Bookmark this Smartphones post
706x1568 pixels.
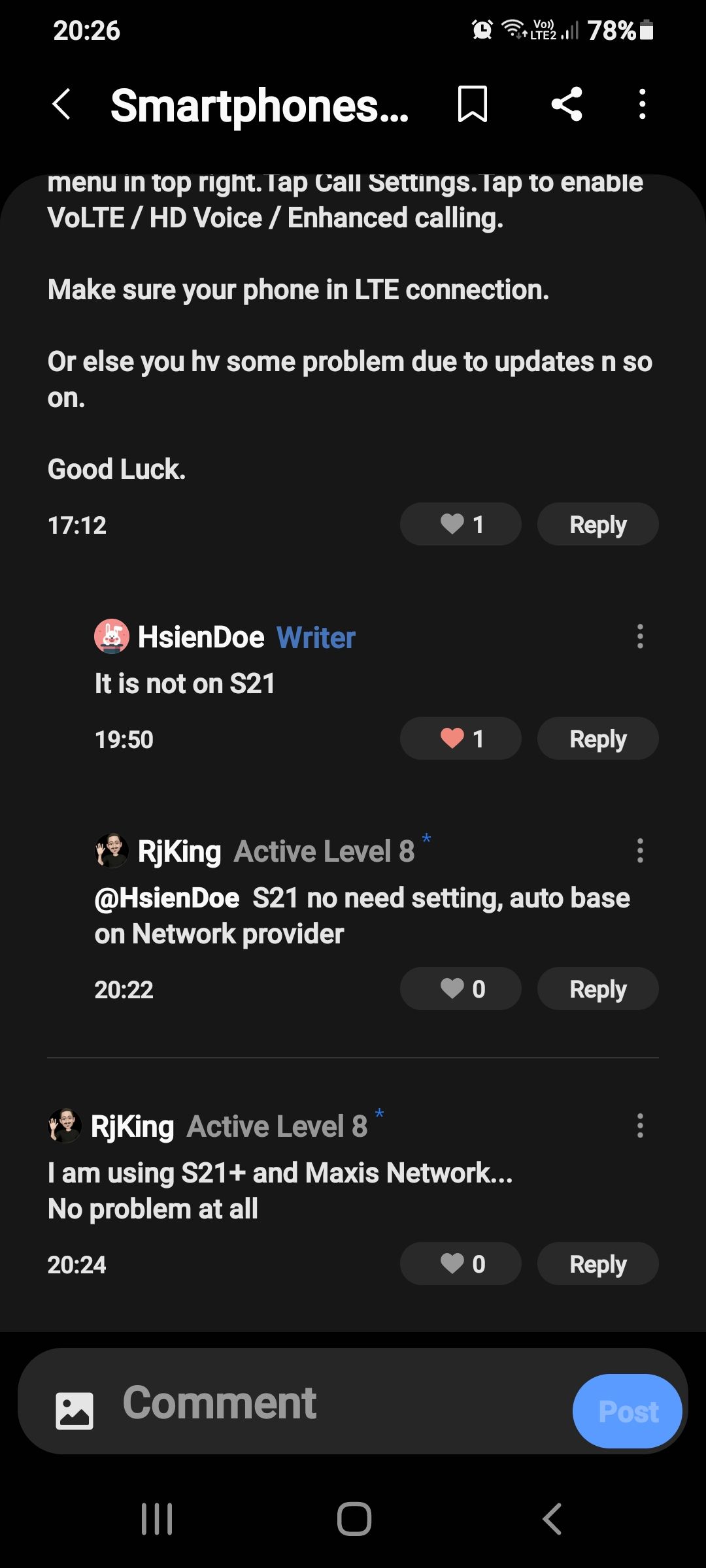click(472, 105)
